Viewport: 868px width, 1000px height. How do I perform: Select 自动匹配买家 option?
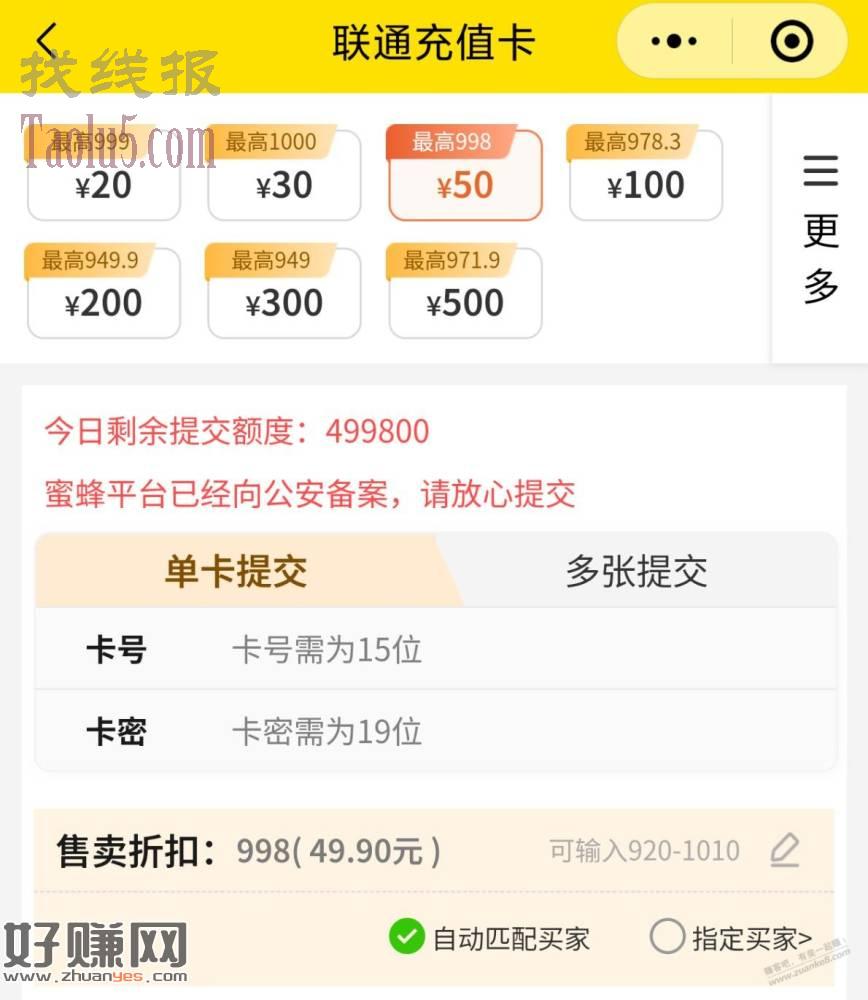489,938
